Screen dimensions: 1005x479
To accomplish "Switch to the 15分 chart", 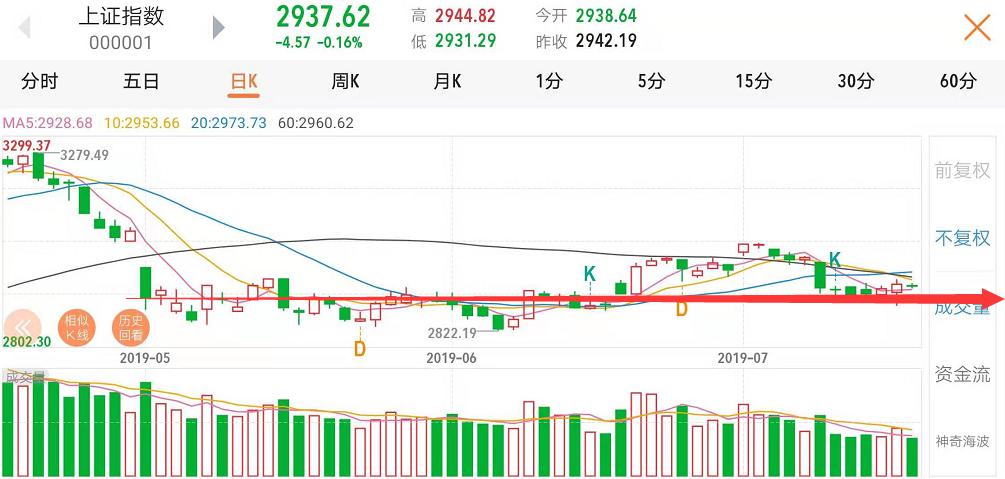I will [753, 82].
